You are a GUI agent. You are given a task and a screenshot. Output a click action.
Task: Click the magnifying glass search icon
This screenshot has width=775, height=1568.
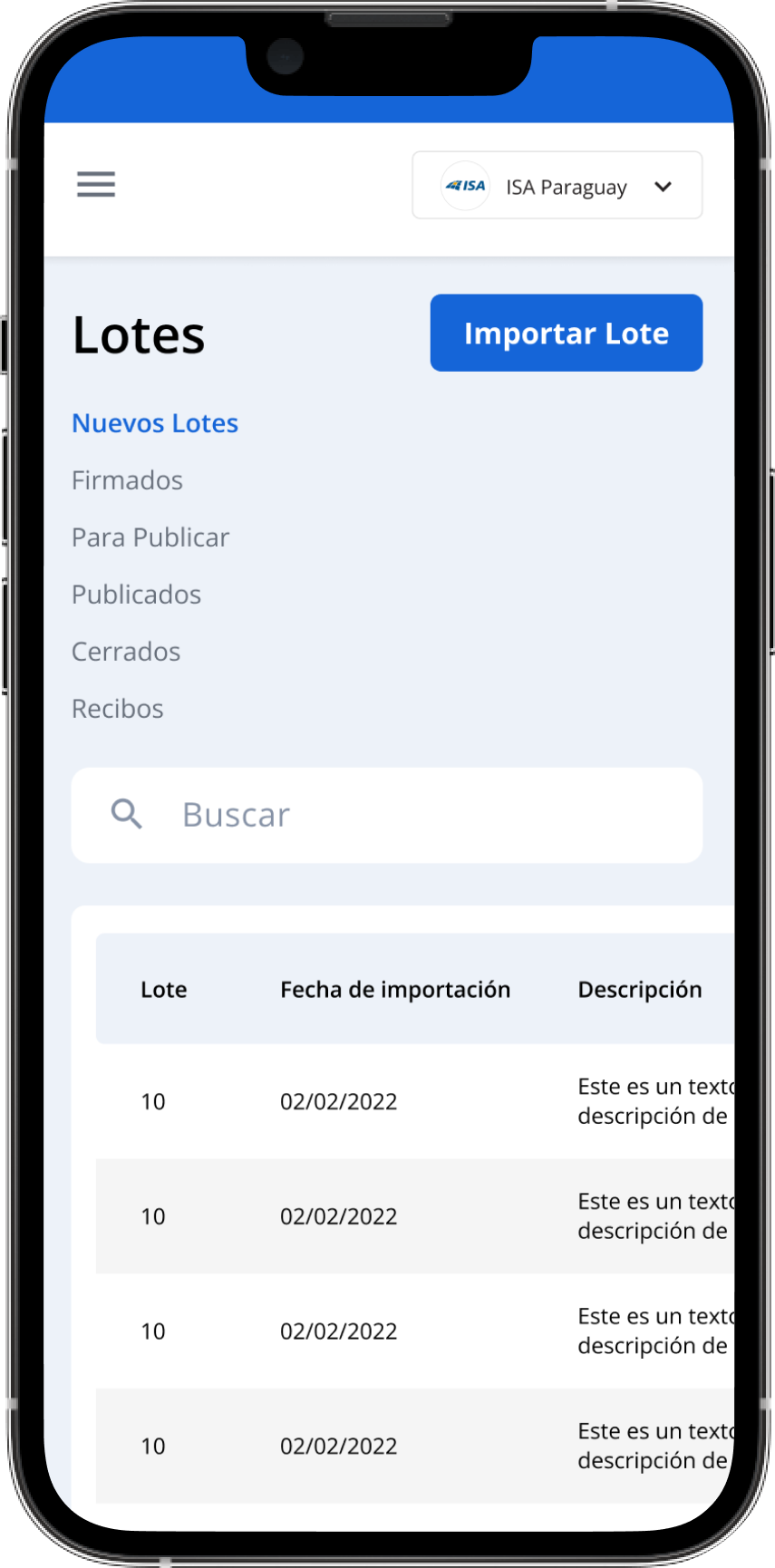coord(126,814)
